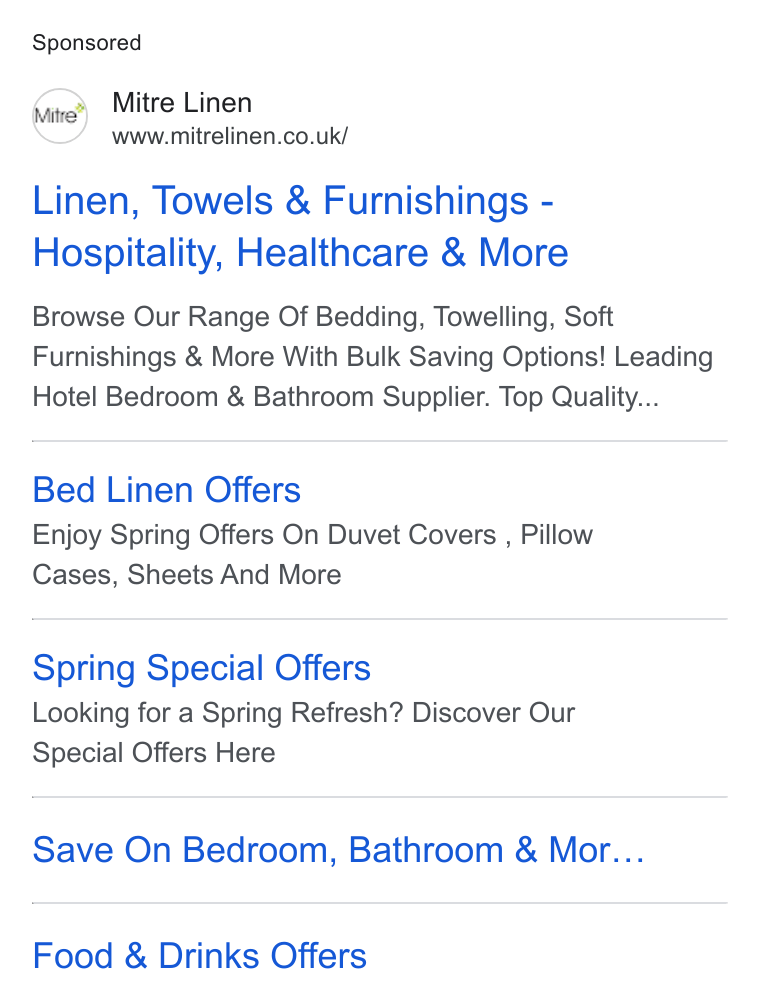Open Save On Bedroom, Bathroom & More link

coord(338,850)
